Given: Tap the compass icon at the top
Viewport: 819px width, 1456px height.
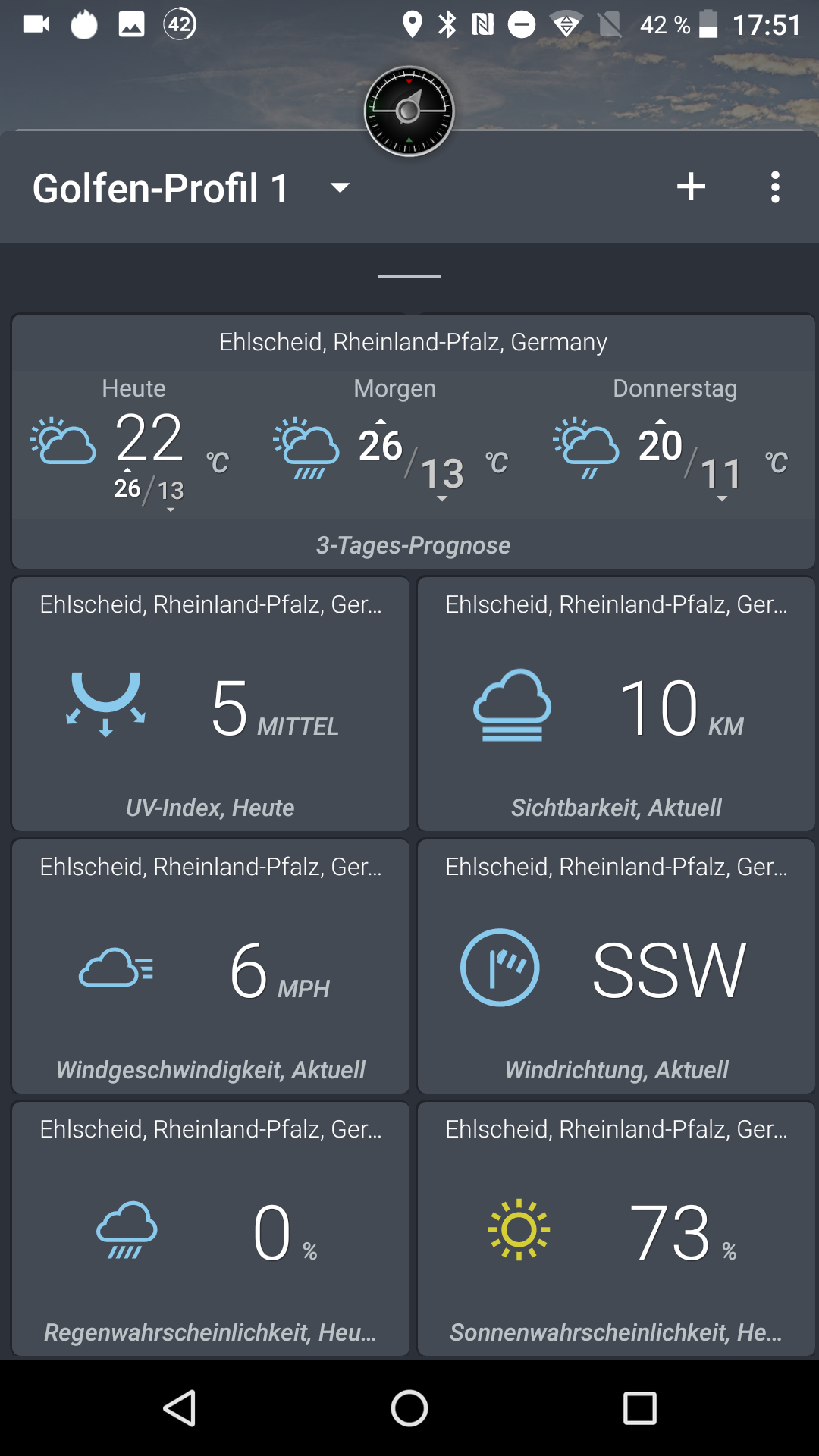Looking at the screenshot, I should [409, 111].
